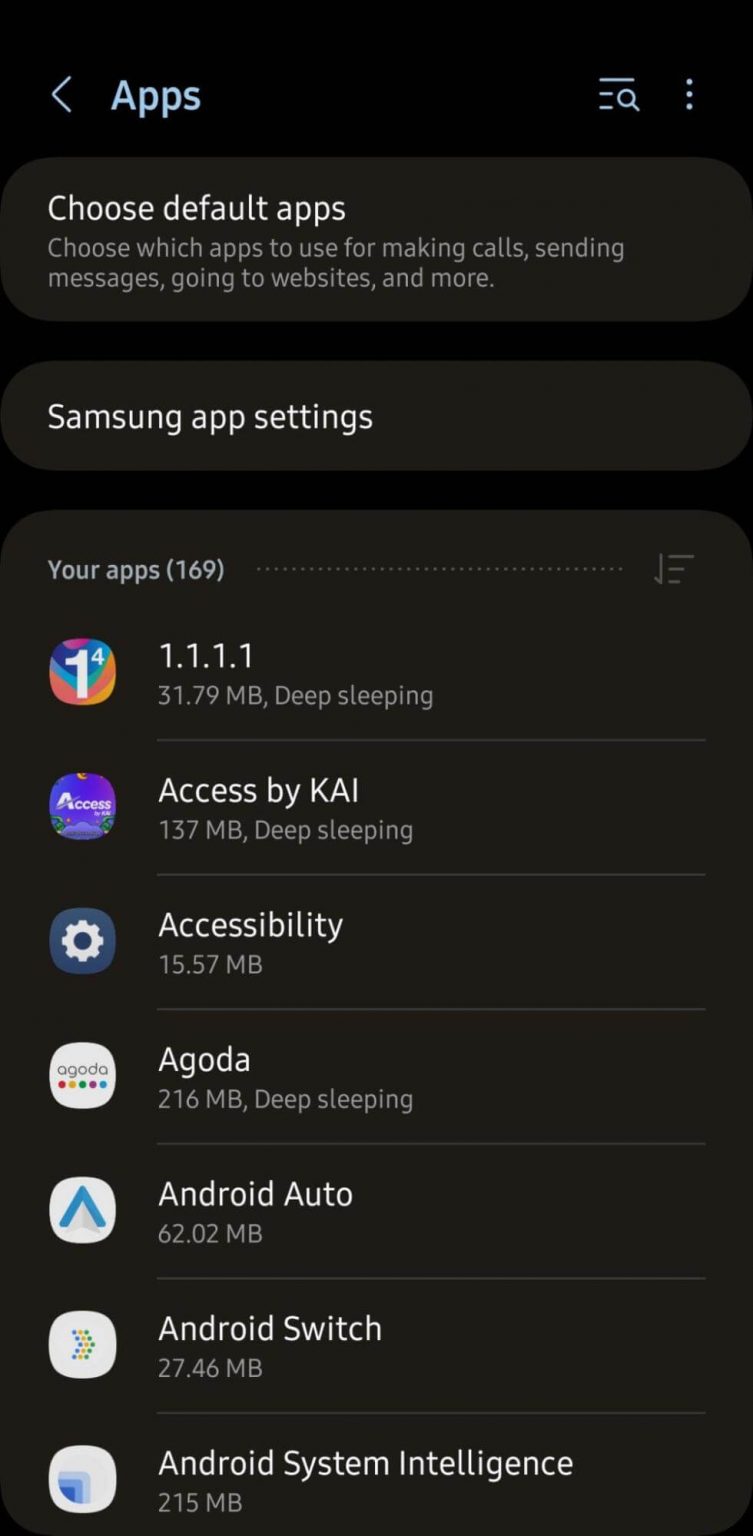The height and width of the screenshot is (1536, 753).
Task: Tap the sort icon beside Your apps
Action: pyautogui.click(x=673, y=569)
